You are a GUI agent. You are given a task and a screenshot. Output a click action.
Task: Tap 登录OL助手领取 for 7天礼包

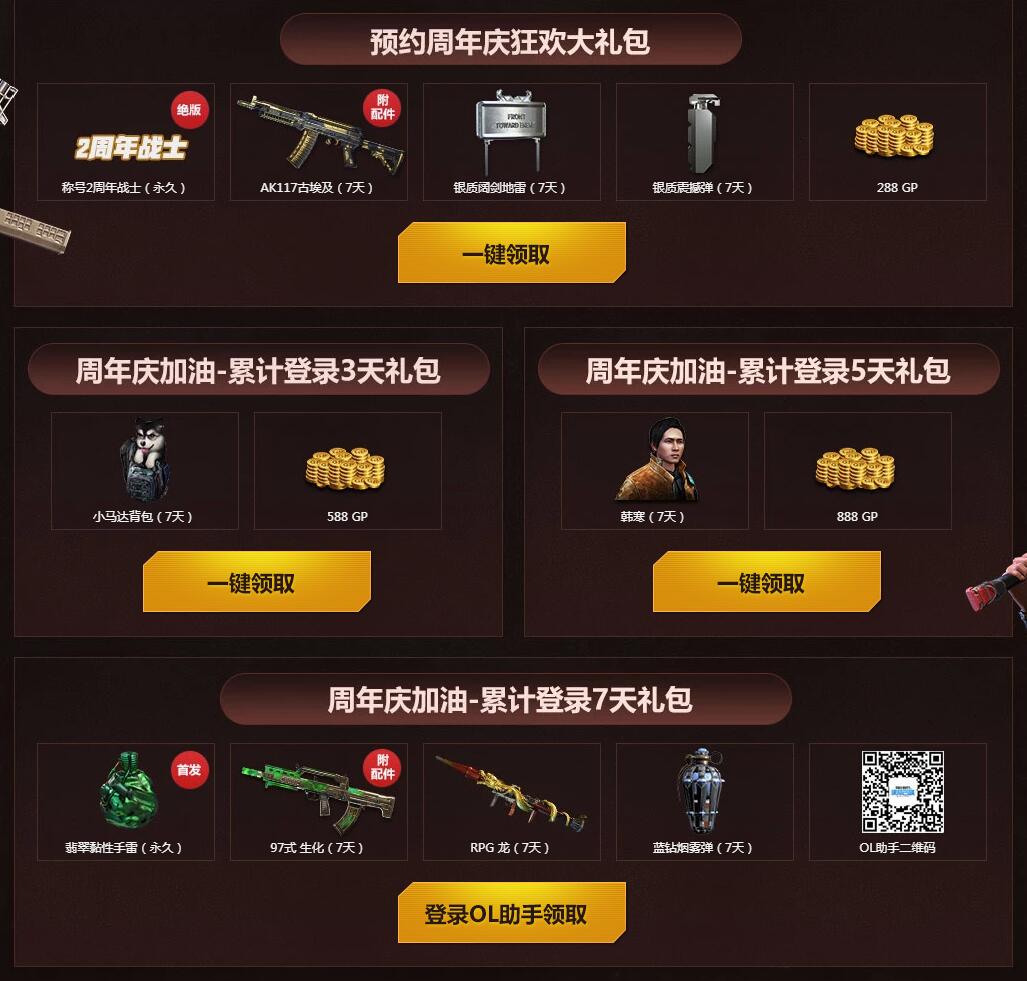click(511, 913)
